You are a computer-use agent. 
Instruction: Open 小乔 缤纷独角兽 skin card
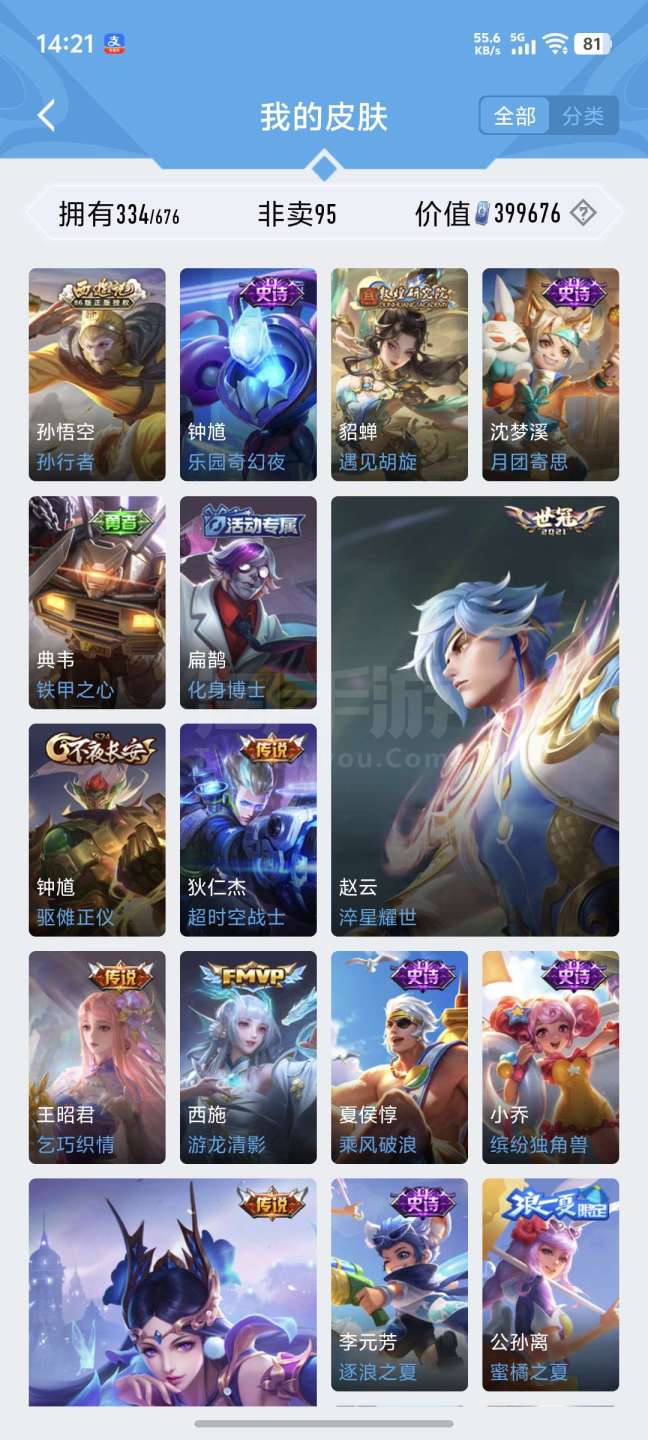(x=550, y=1057)
